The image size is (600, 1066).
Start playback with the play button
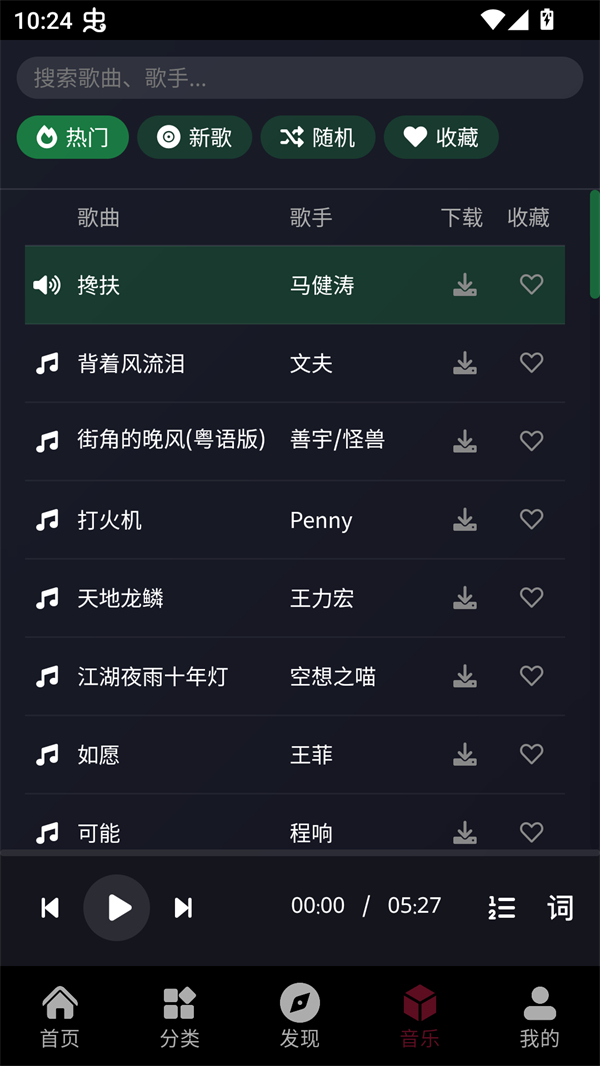pyautogui.click(x=117, y=908)
